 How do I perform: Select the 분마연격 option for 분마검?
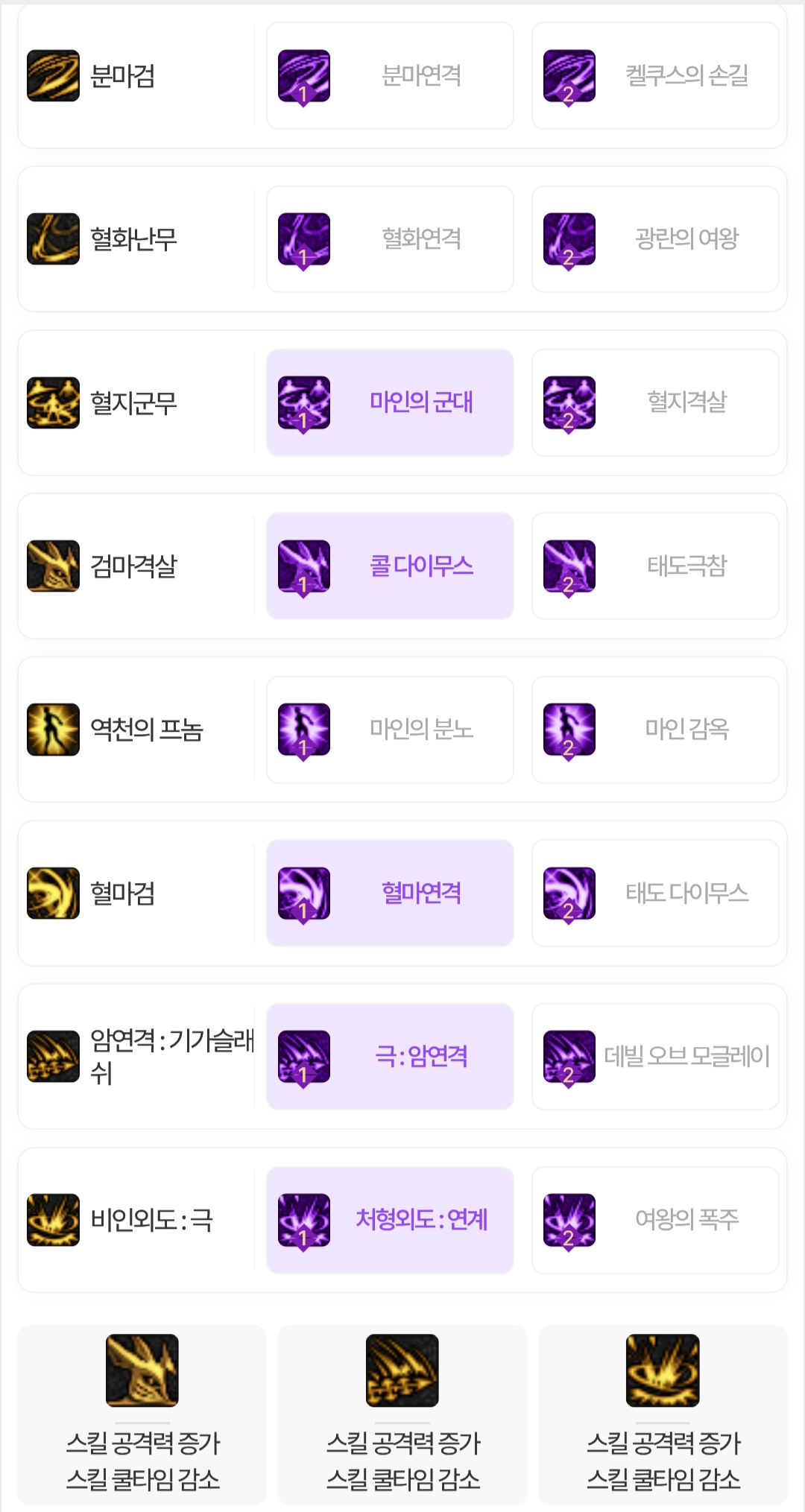click(x=390, y=75)
